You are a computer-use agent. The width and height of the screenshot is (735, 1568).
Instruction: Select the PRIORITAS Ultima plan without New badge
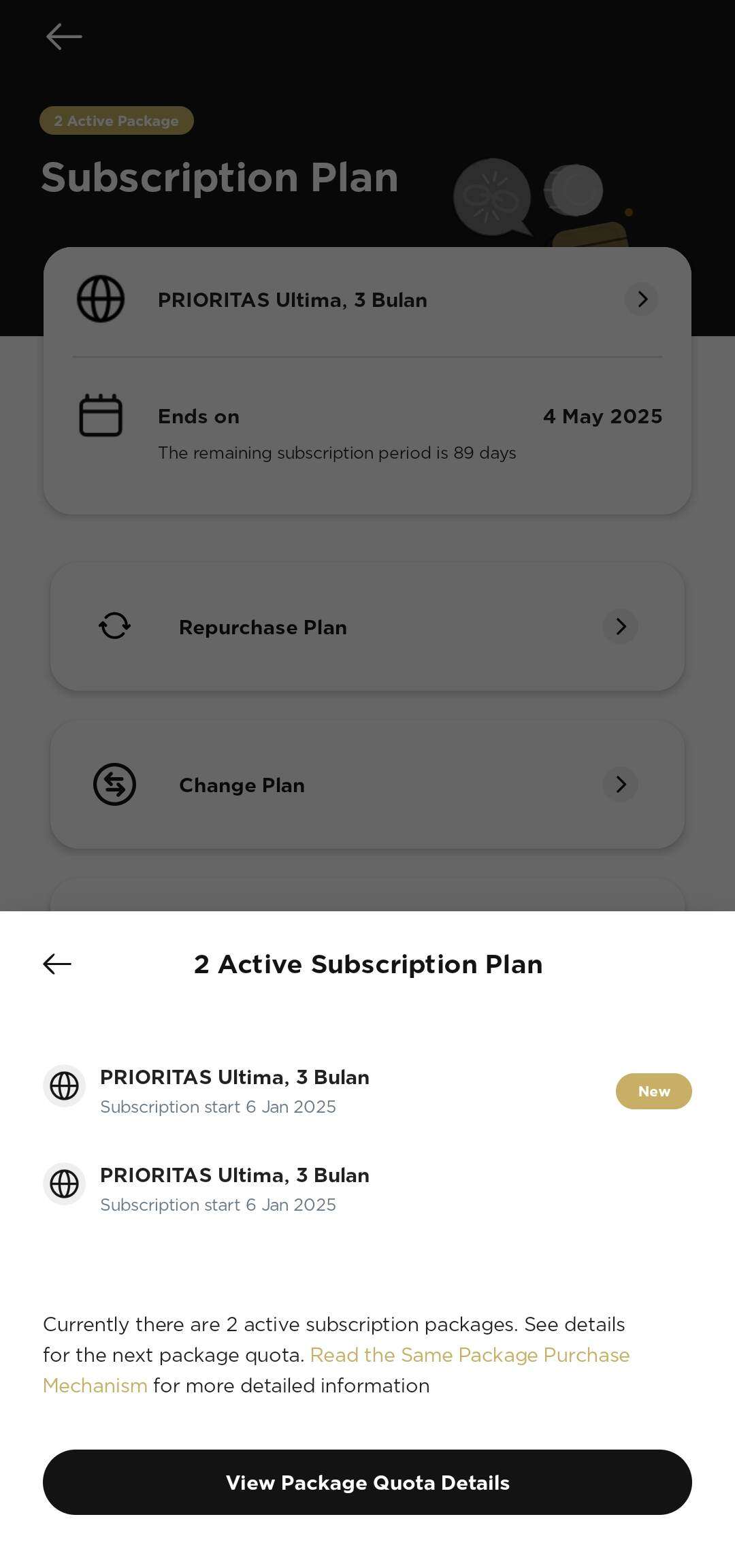(x=367, y=1188)
